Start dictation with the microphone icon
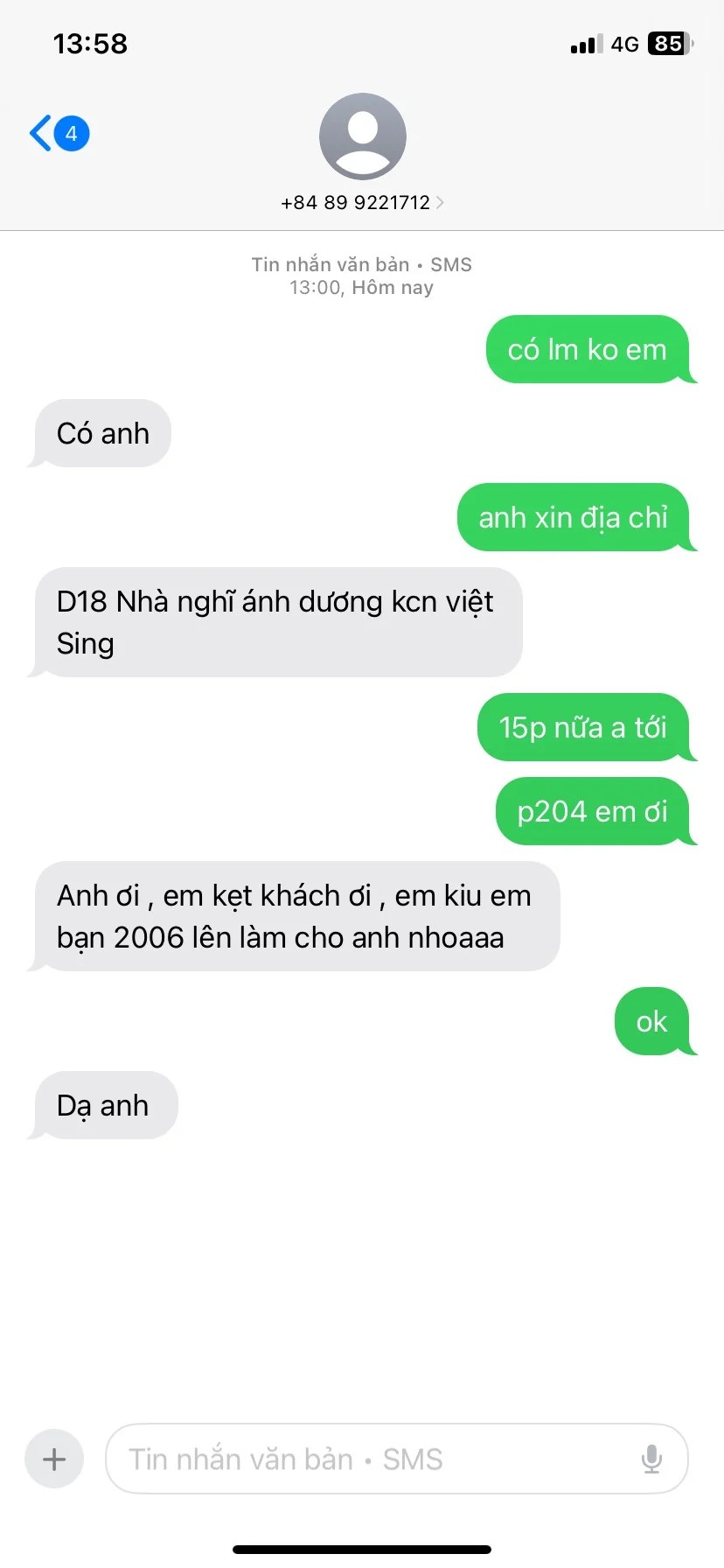Image resolution: width=724 pixels, height=1568 pixels. point(651,1459)
